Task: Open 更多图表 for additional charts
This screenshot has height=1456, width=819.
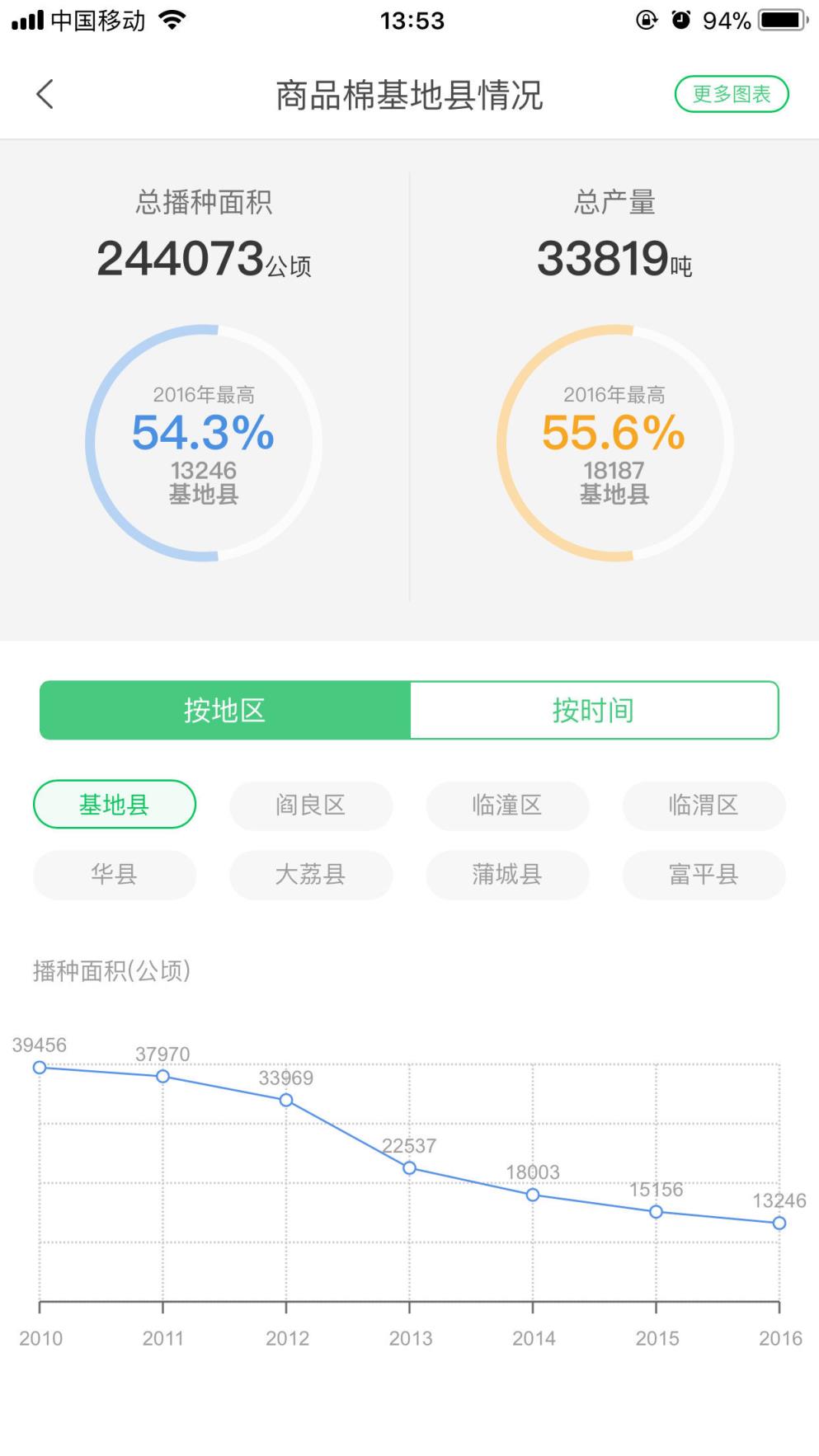Action: point(732,94)
